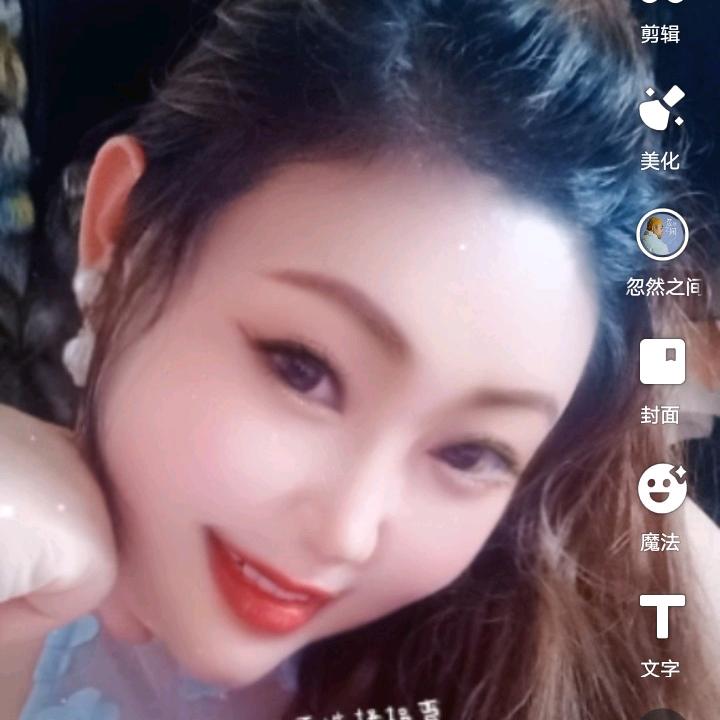
Task: Open the 剪辑 editing tool
Action: click(661, 20)
